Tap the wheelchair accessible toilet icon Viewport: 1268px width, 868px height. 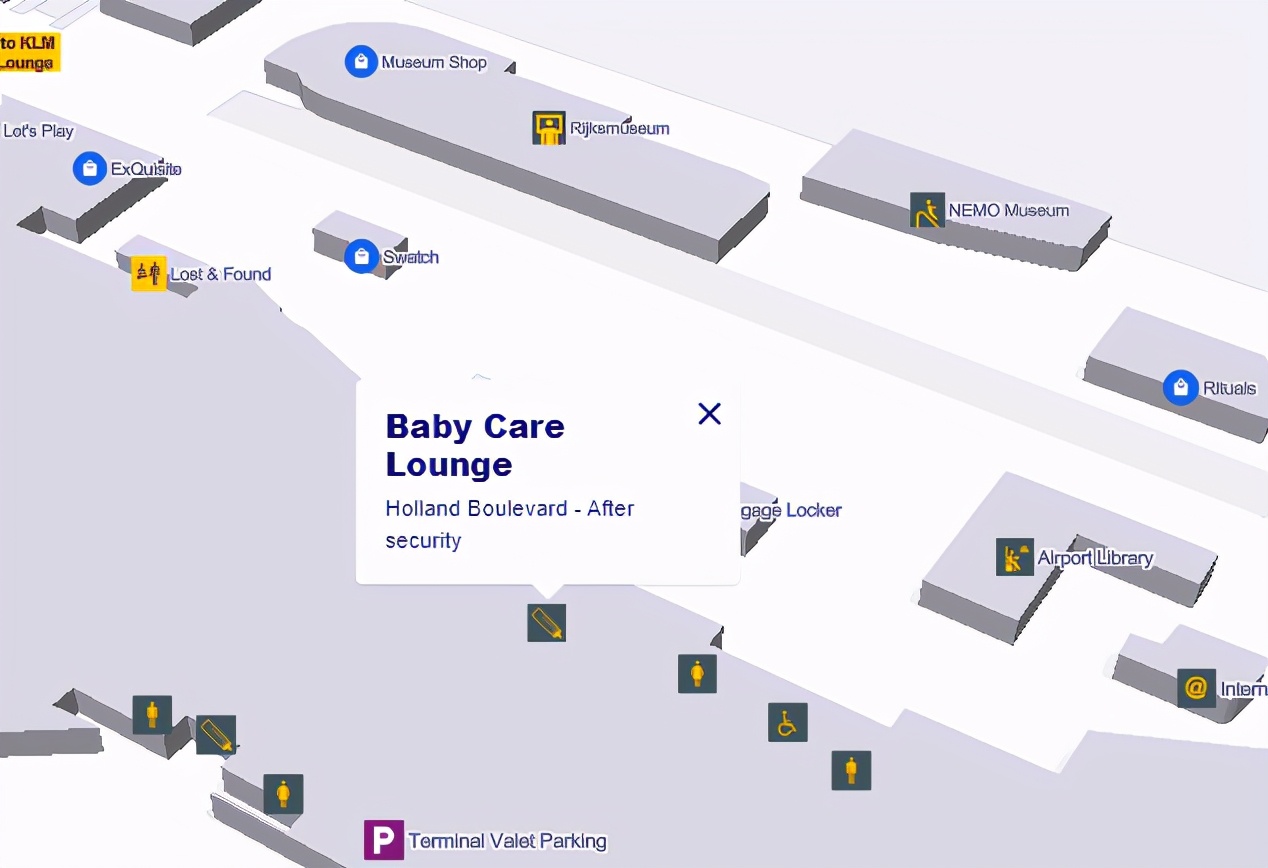(787, 722)
